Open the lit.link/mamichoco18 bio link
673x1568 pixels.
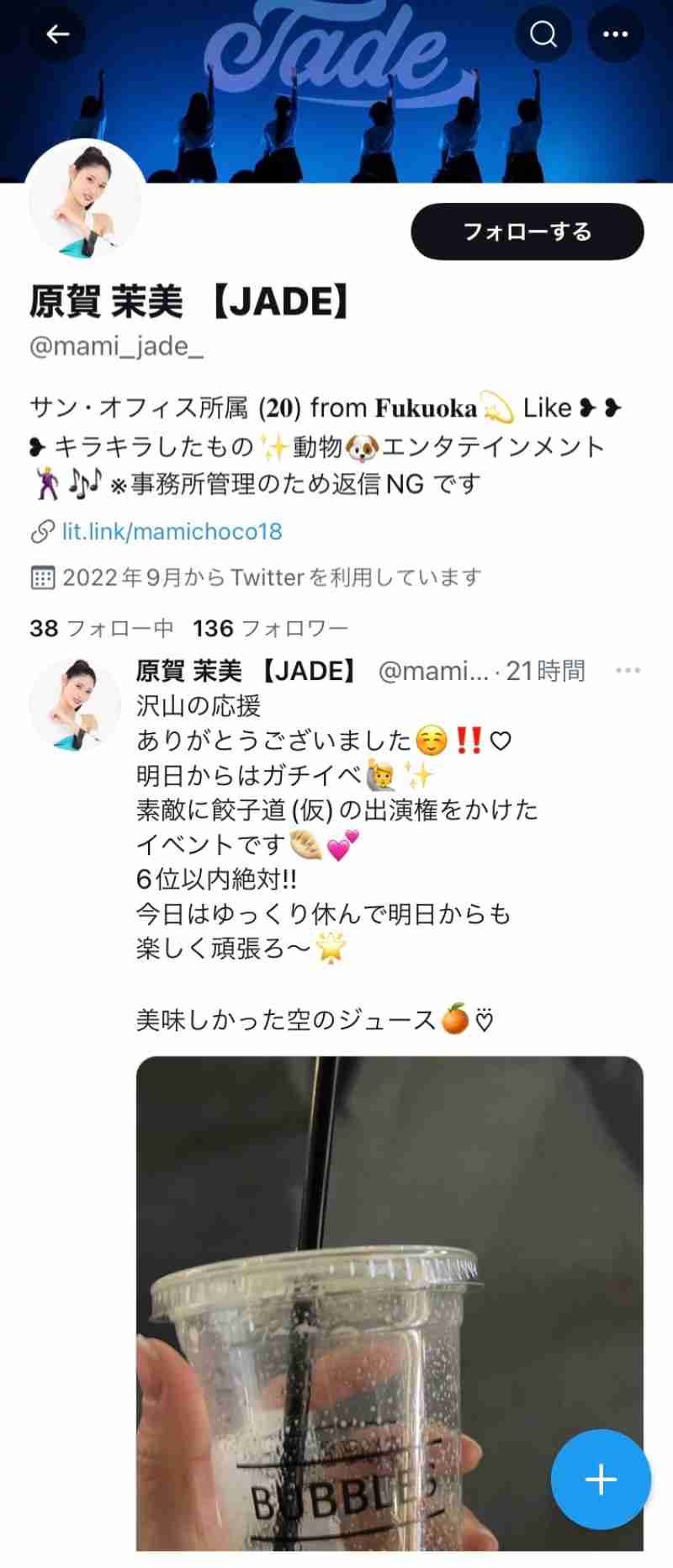(x=171, y=531)
